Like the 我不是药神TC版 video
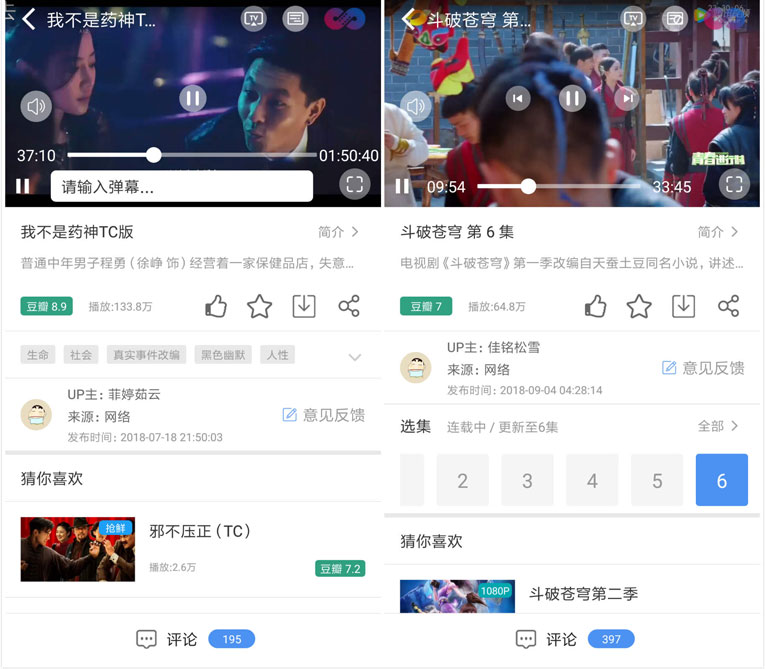The height and width of the screenshot is (669, 765). (216, 307)
